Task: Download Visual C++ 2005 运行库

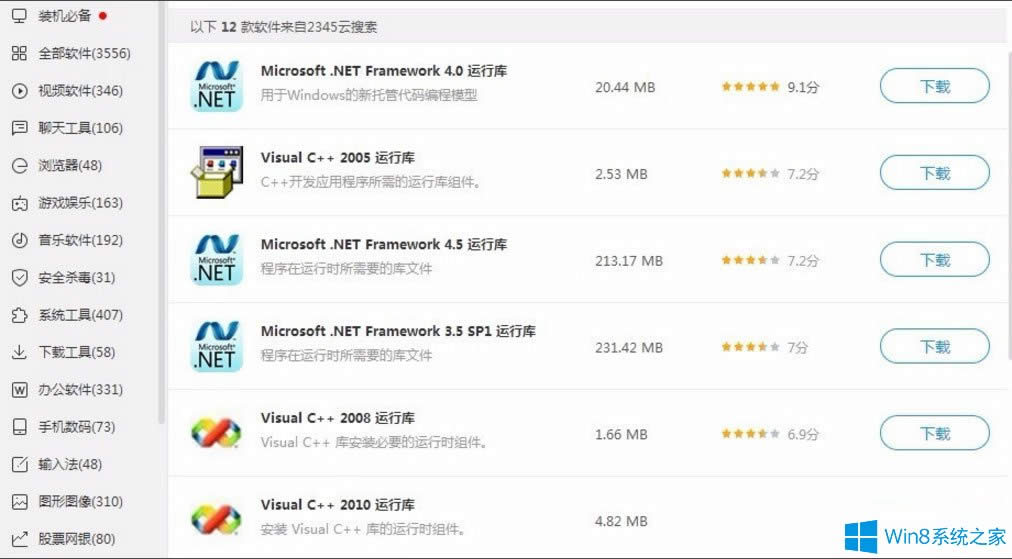Action: click(934, 173)
